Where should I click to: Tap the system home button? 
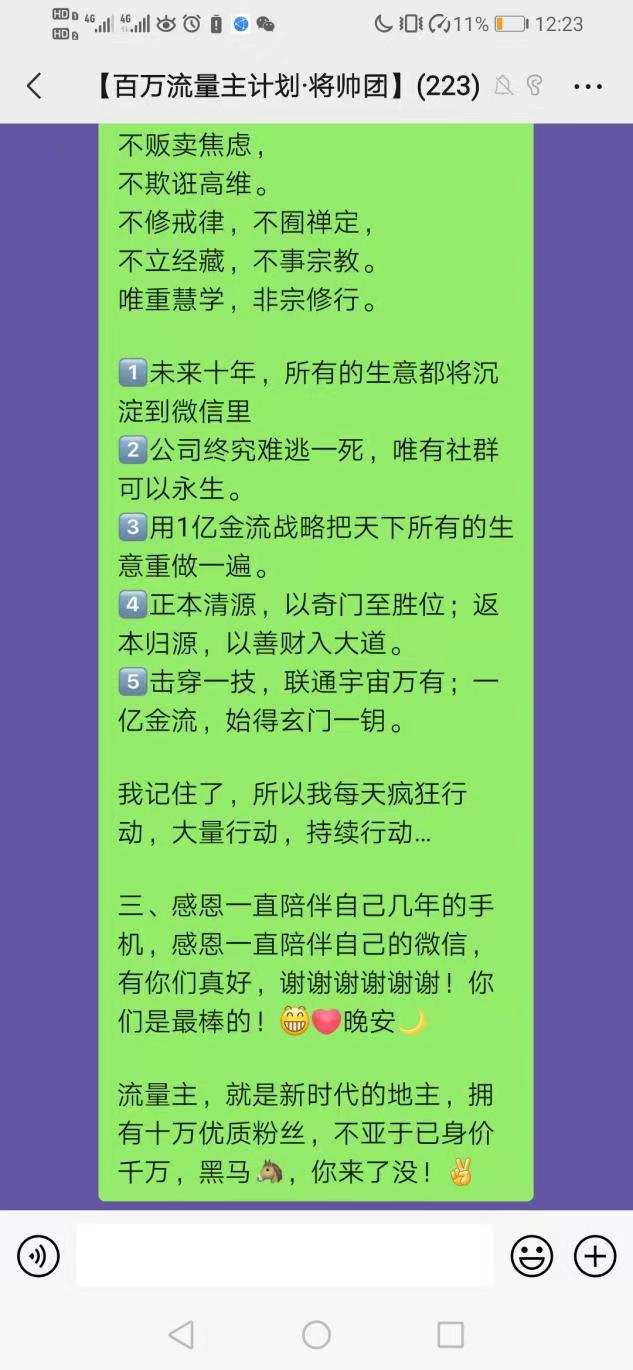(x=316, y=1334)
